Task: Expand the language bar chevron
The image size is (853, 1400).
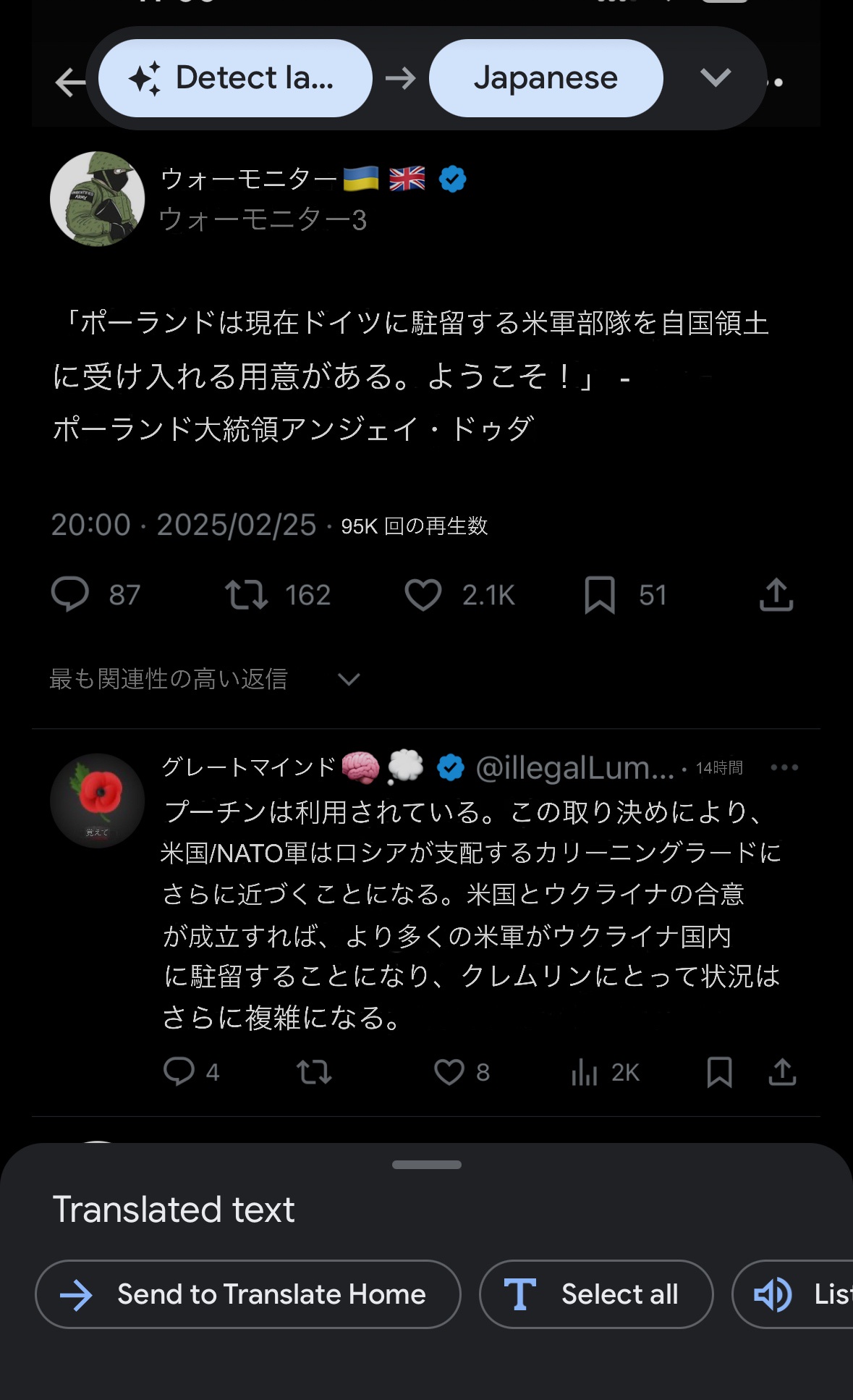Action: pyautogui.click(x=715, y=77)
